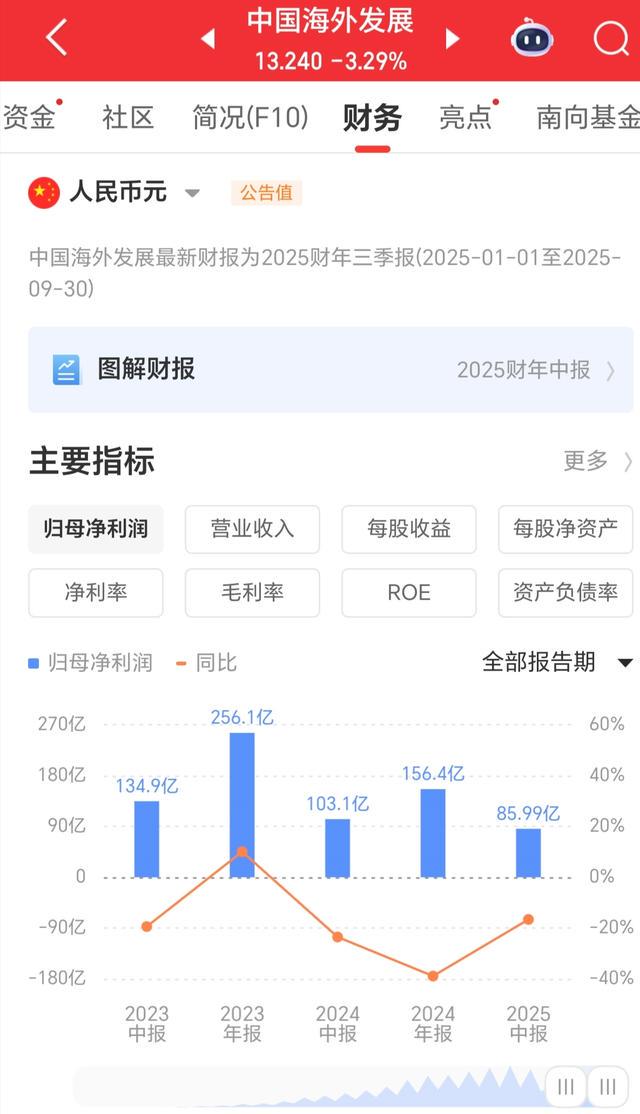640x1114 pixels.
Task: Open the robot assistant icon
Action: point(531,39)
